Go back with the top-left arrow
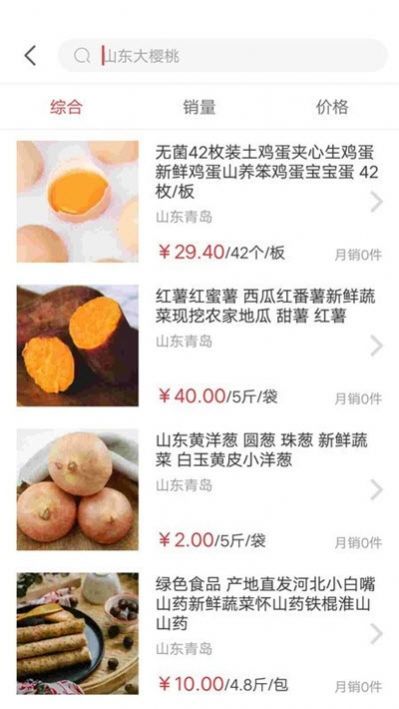This screenshot has height=709, width=399. (x=30, y=56)
